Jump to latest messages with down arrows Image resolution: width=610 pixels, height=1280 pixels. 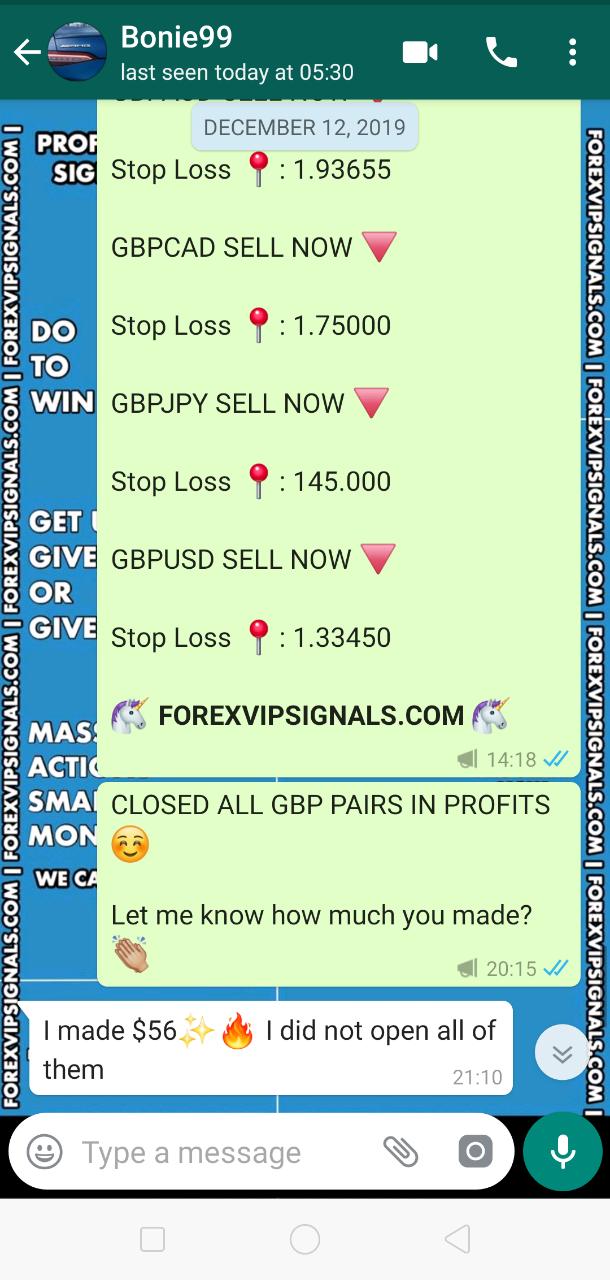pyautogui.click(x=562, y=1052)
